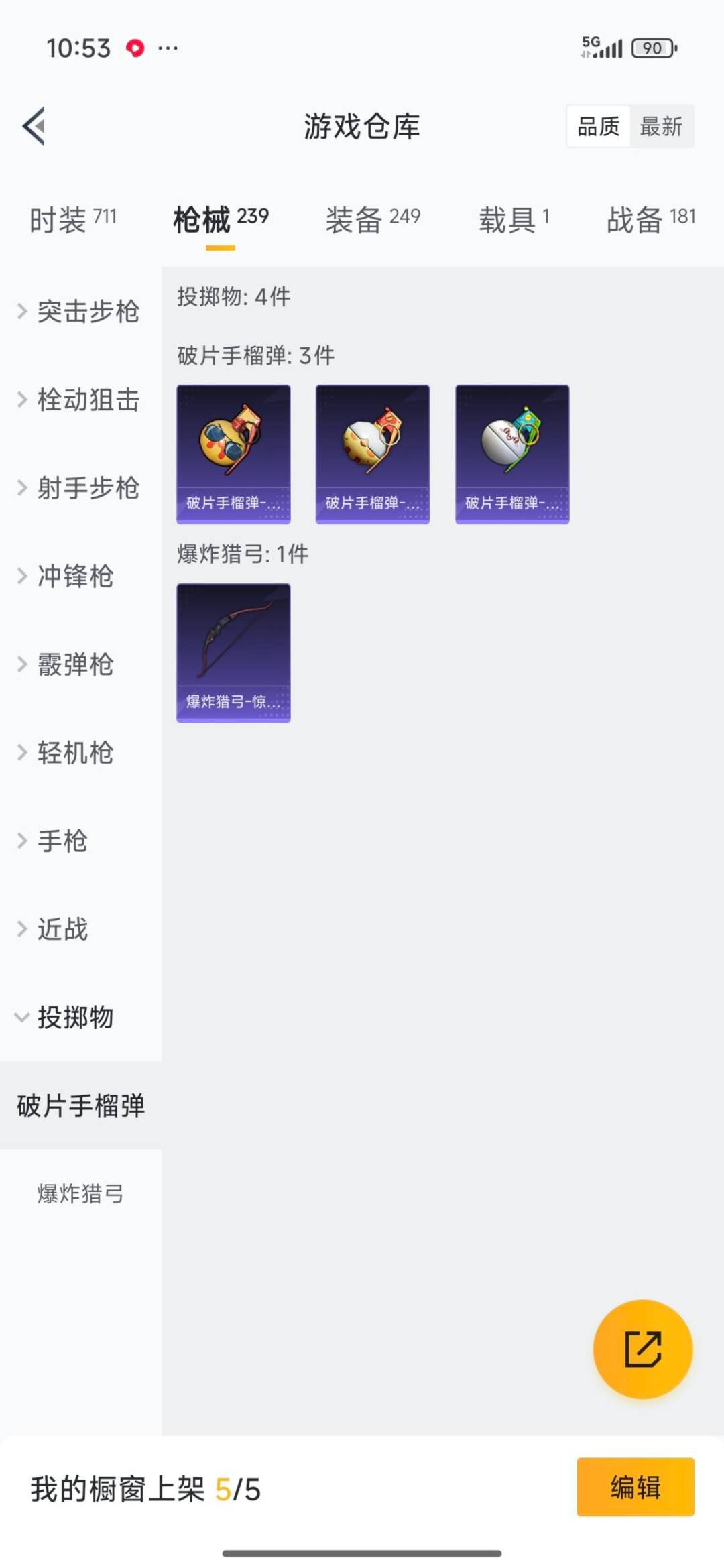Screen dimensions: 724x1568
Task: Select 爆炸猎弓 in the sidebar
Action: click(79, 1195)
